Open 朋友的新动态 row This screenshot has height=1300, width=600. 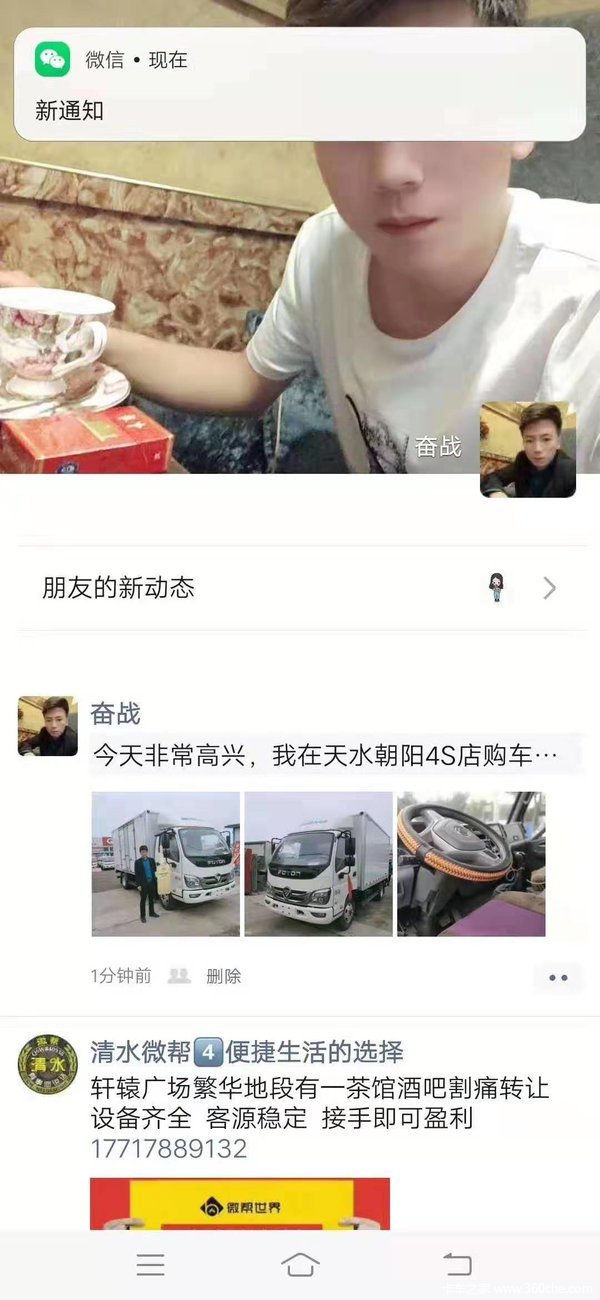pos(300,588)
